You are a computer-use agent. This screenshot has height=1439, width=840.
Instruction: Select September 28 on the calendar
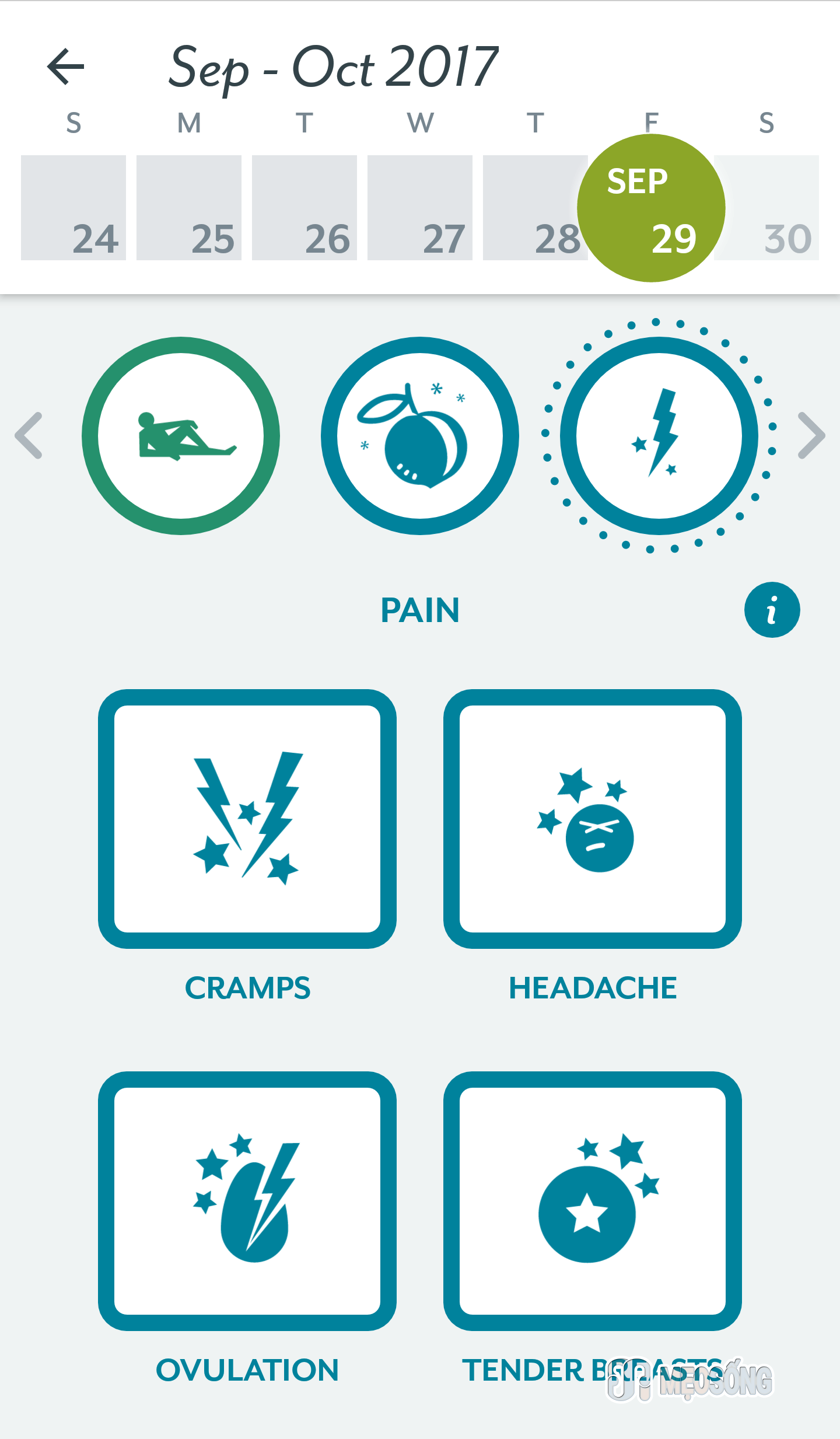(531, 208)
